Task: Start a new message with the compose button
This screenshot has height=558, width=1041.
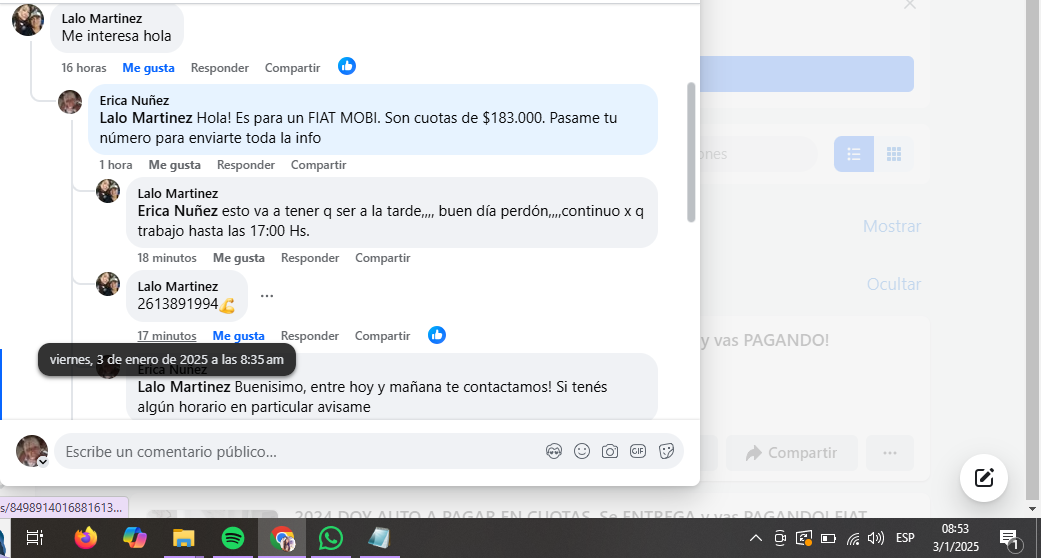Action: click(983, 477)
